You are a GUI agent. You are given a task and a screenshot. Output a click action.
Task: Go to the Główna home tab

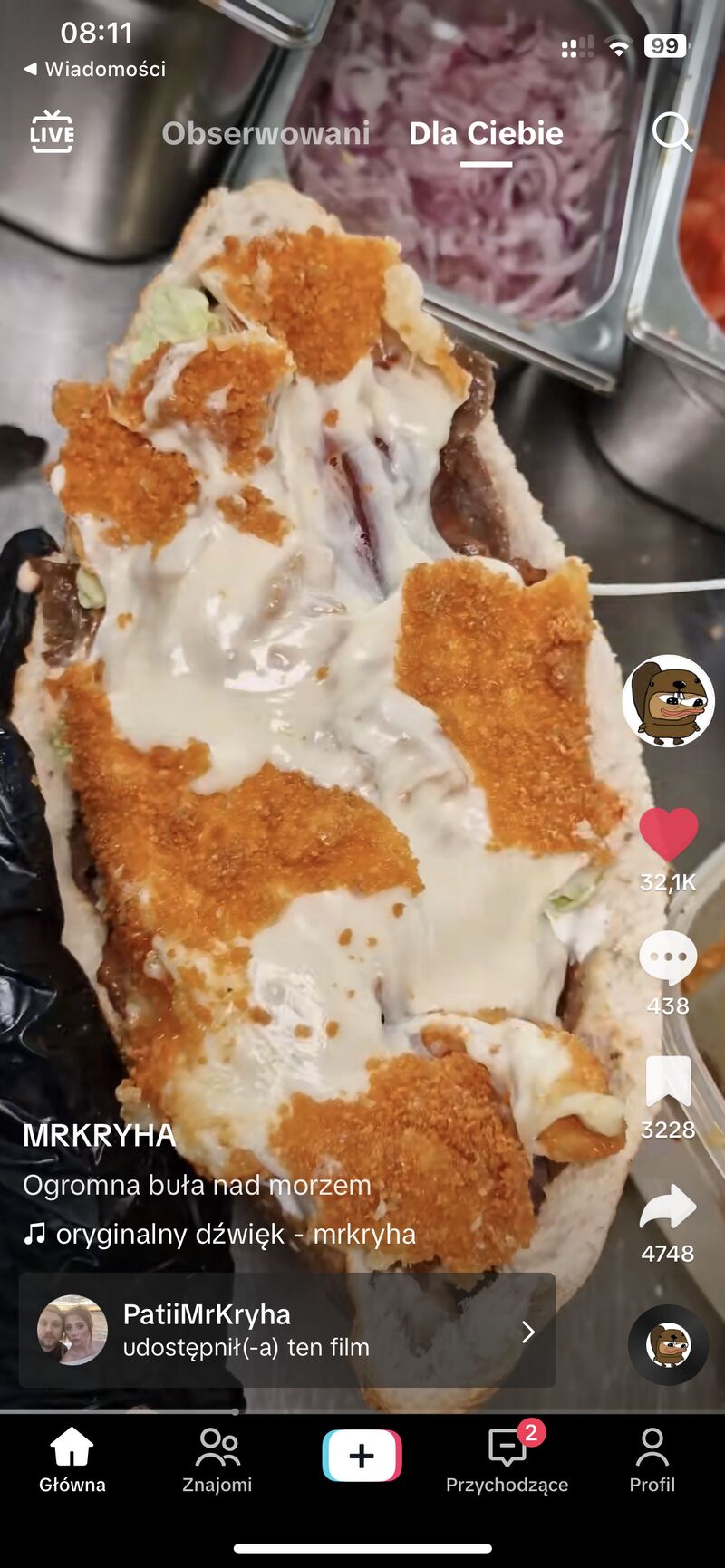coord(72,1460)
